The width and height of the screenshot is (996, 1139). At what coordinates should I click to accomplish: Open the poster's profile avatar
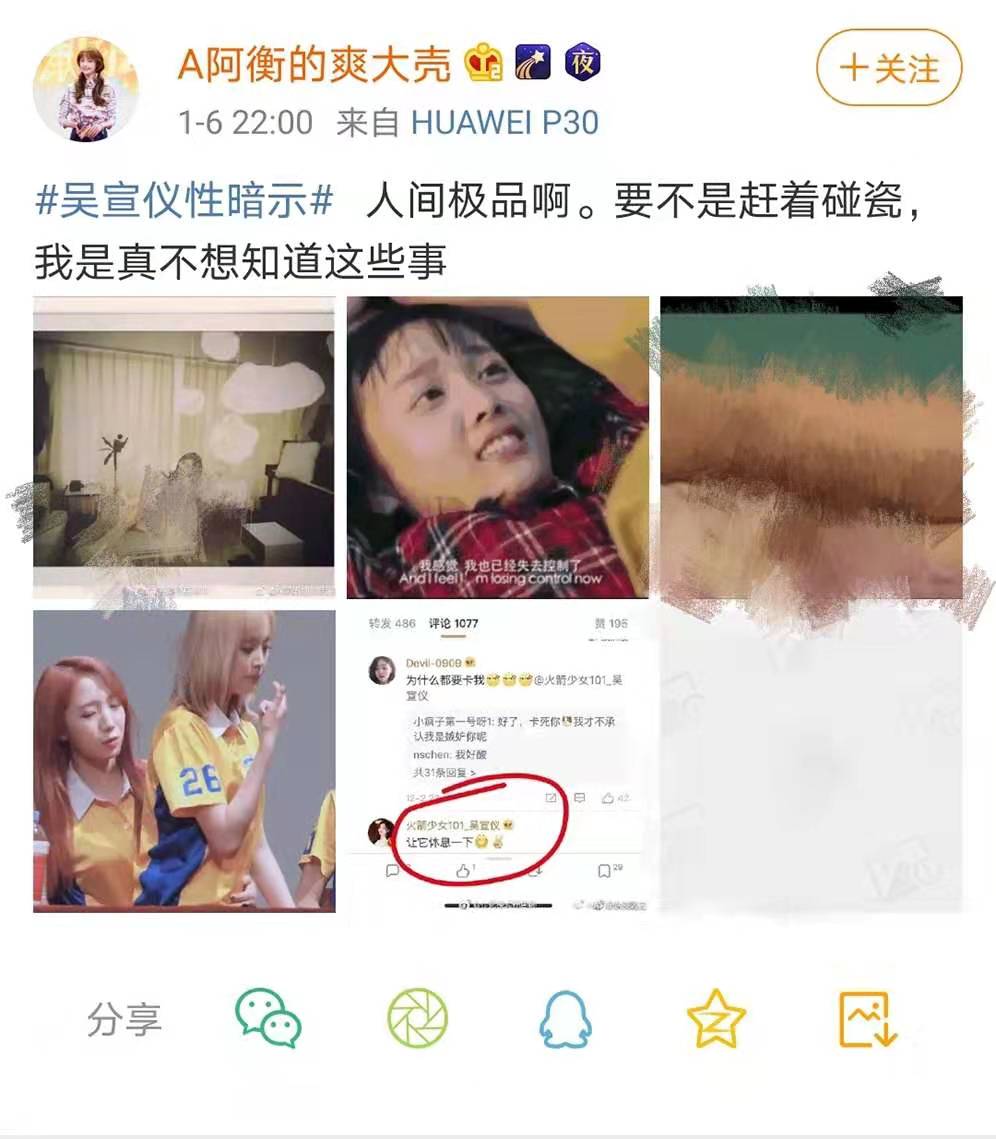pyautogui.click(x=86, y=89)
